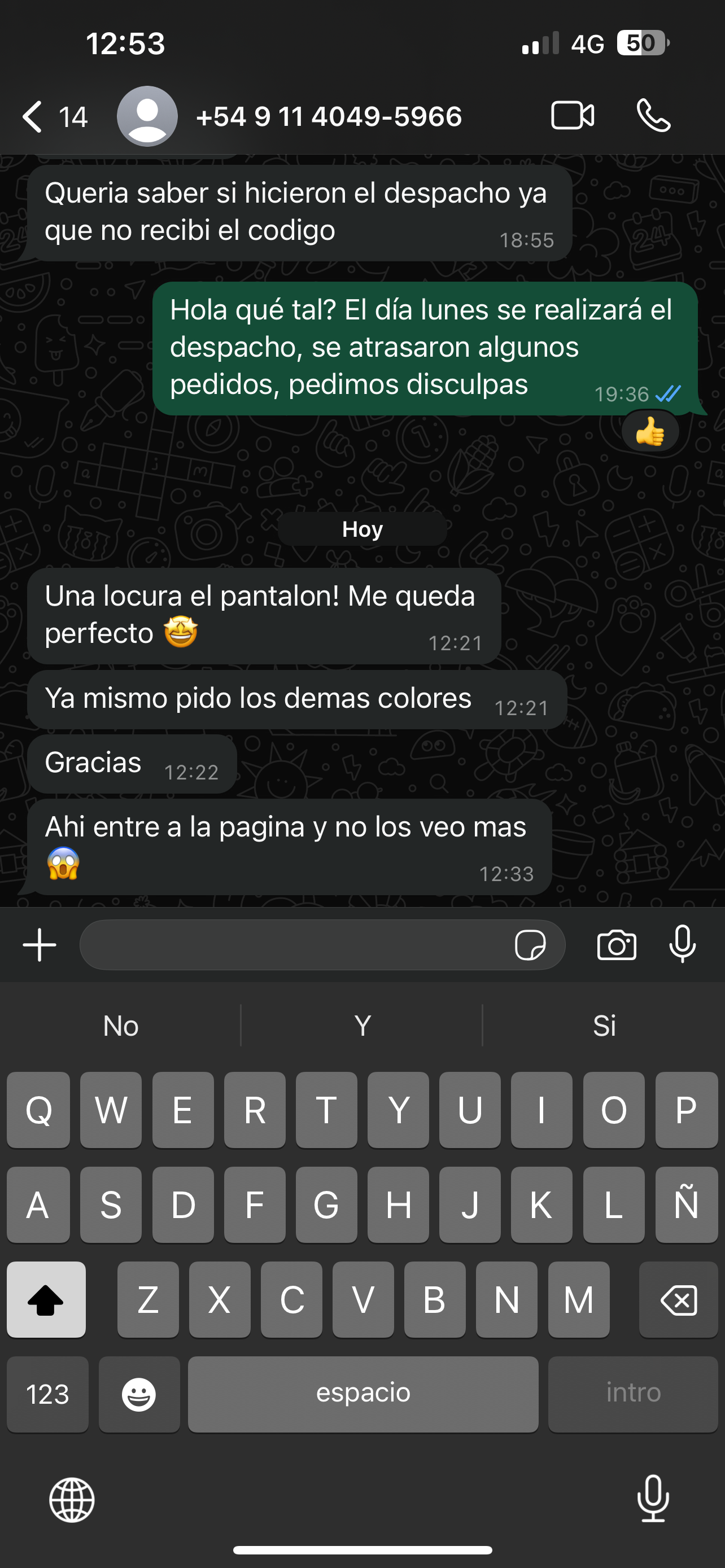Tap the backspace key
This screenshot has height=1568, width=725.
click(678, 1300)
